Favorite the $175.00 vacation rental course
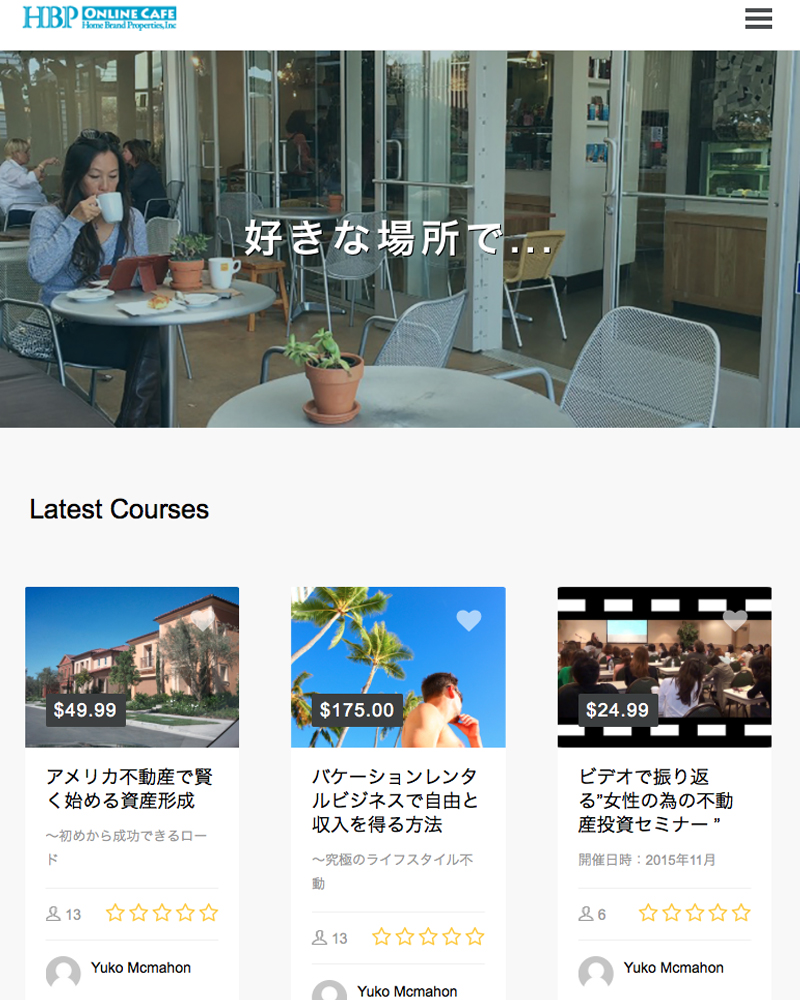This screenshot has width=800, height=1000. pos(468,621)
